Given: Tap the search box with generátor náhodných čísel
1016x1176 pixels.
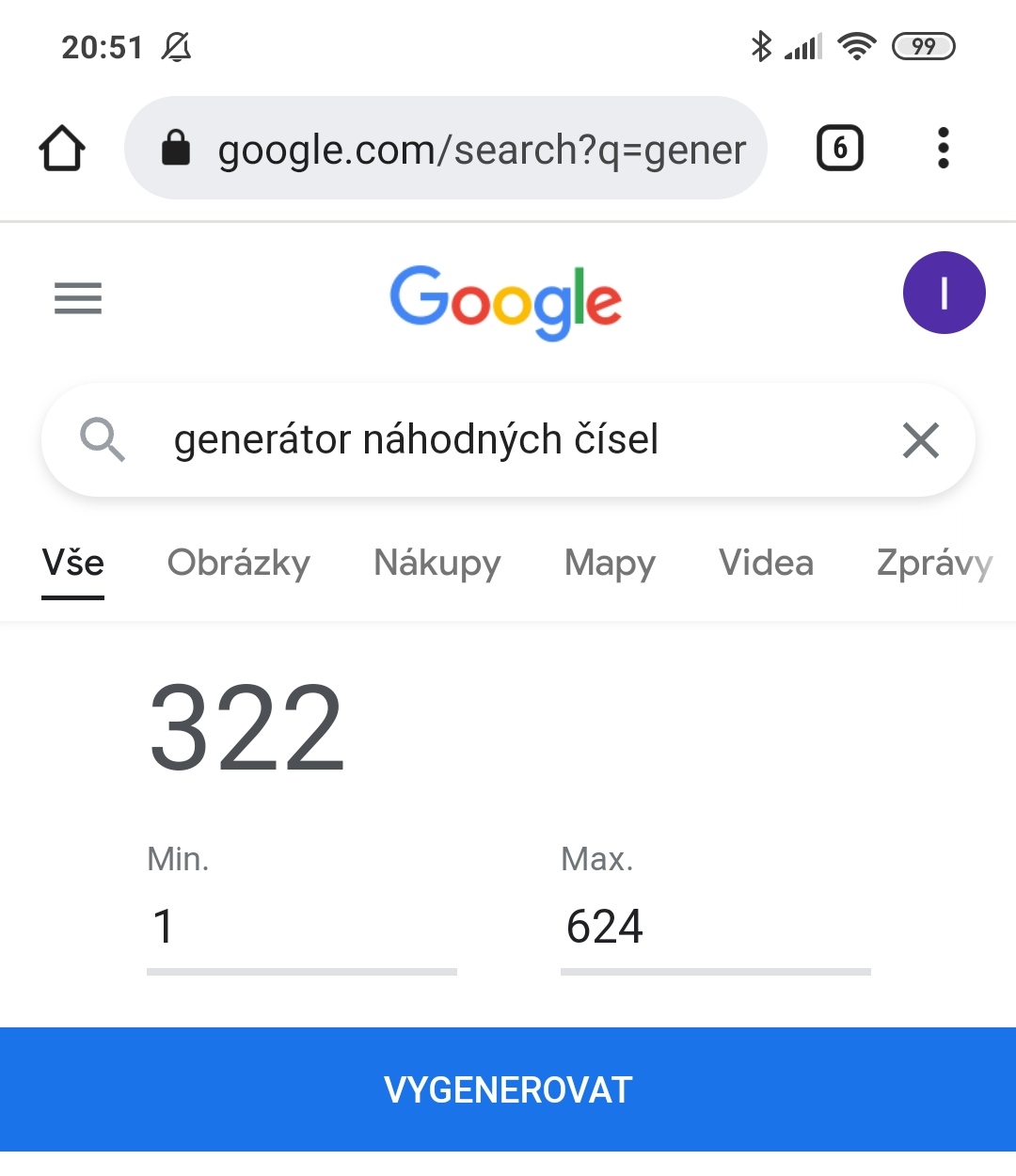Looking at the screenshot, I should [x=489, y=439].
